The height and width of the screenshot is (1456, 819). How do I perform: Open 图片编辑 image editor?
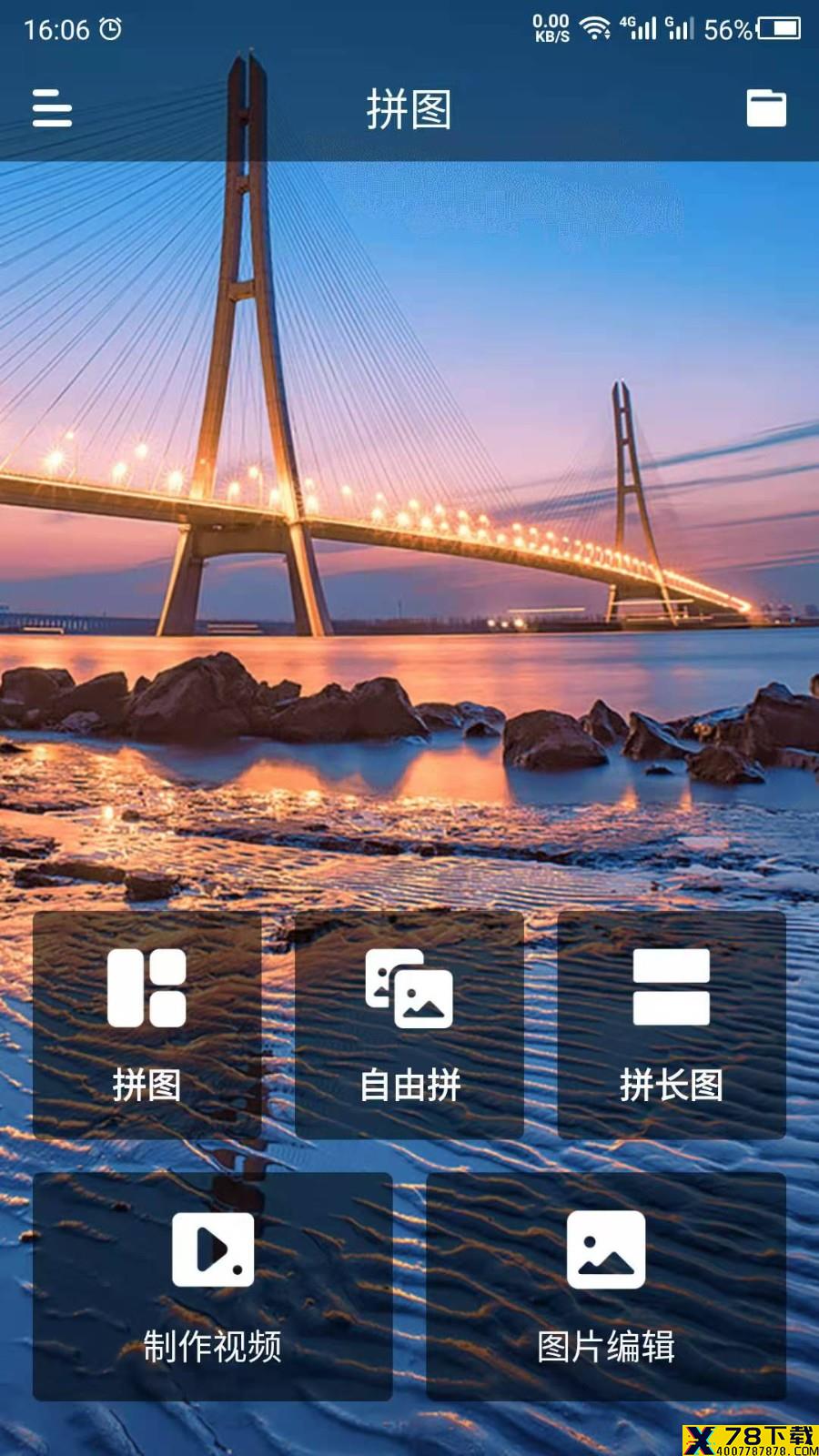click(x=606, y=1287)
